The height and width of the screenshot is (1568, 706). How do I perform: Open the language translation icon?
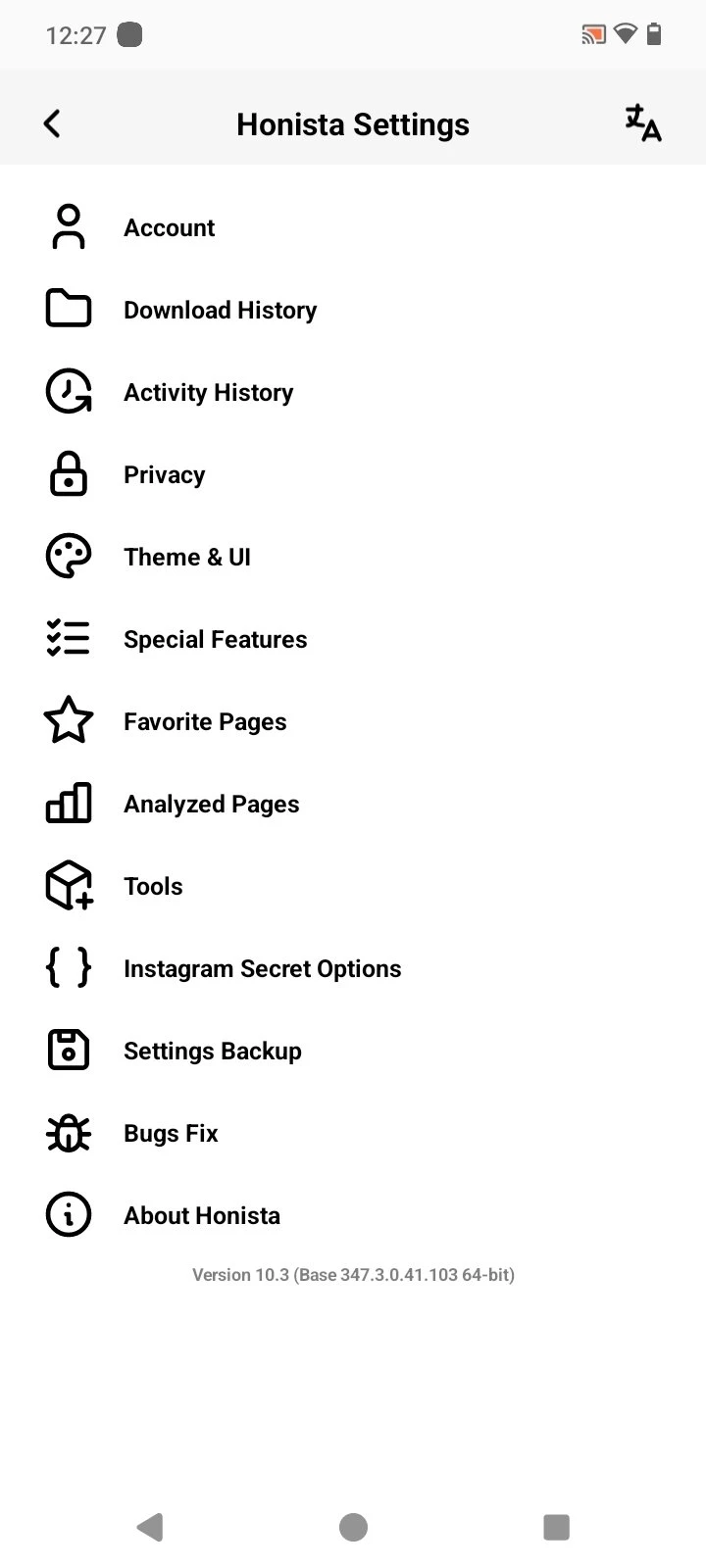[x=643, y=123]
